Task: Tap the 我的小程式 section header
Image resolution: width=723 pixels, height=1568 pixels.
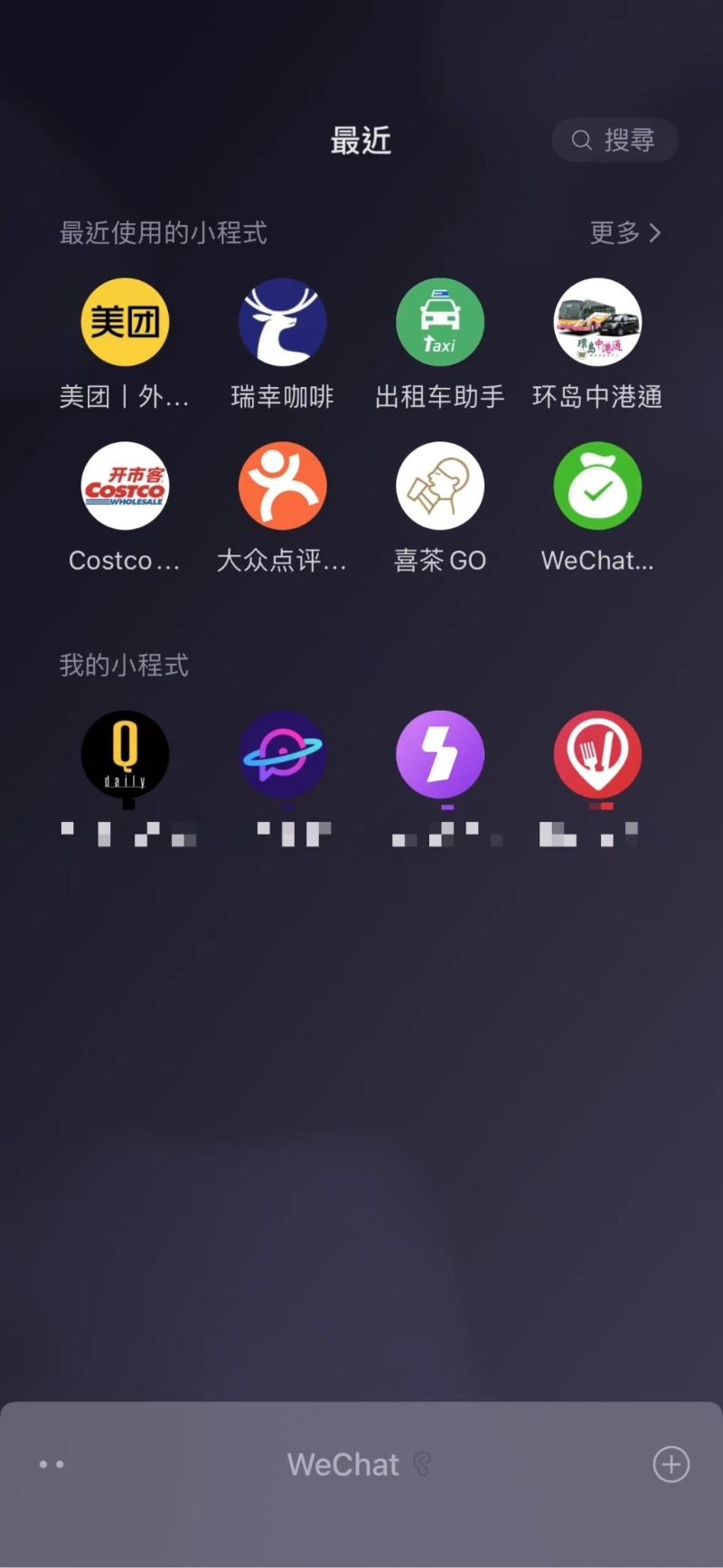Action: click(x=123, y=665)
